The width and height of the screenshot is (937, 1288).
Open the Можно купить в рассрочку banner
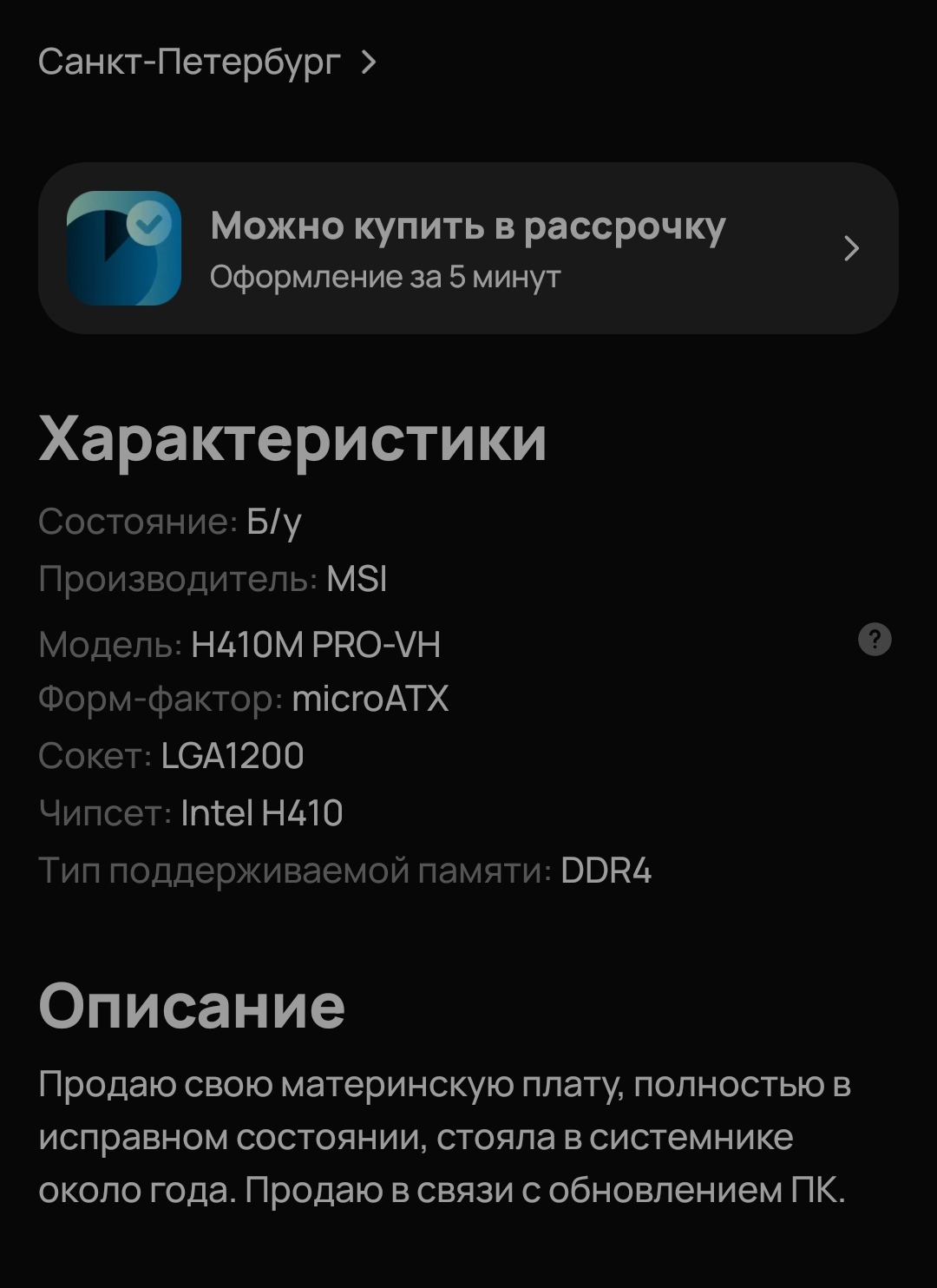468,248
